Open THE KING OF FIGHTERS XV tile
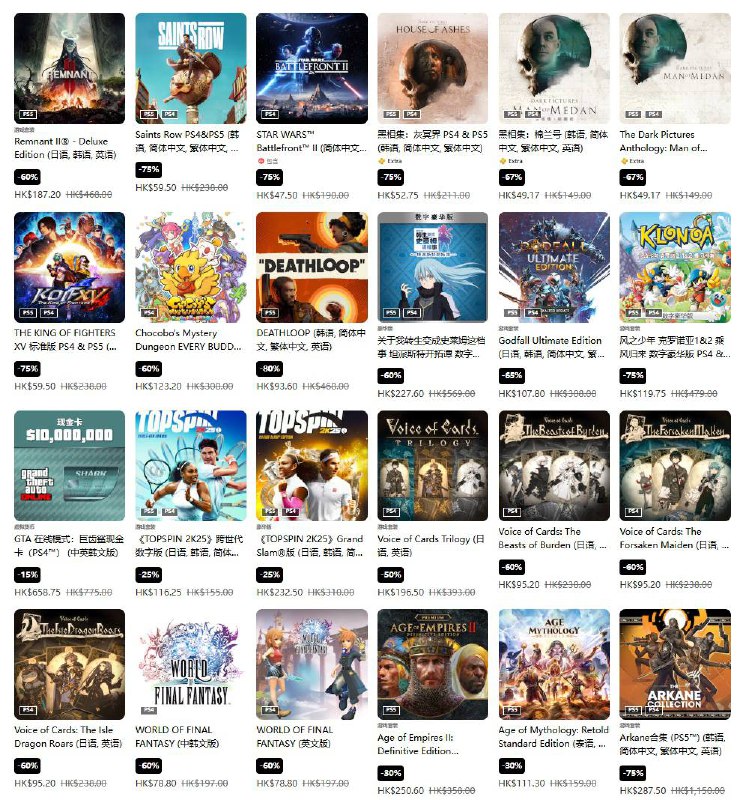The height and width of the screenshot is (800, 737). [x=69, y=266]
